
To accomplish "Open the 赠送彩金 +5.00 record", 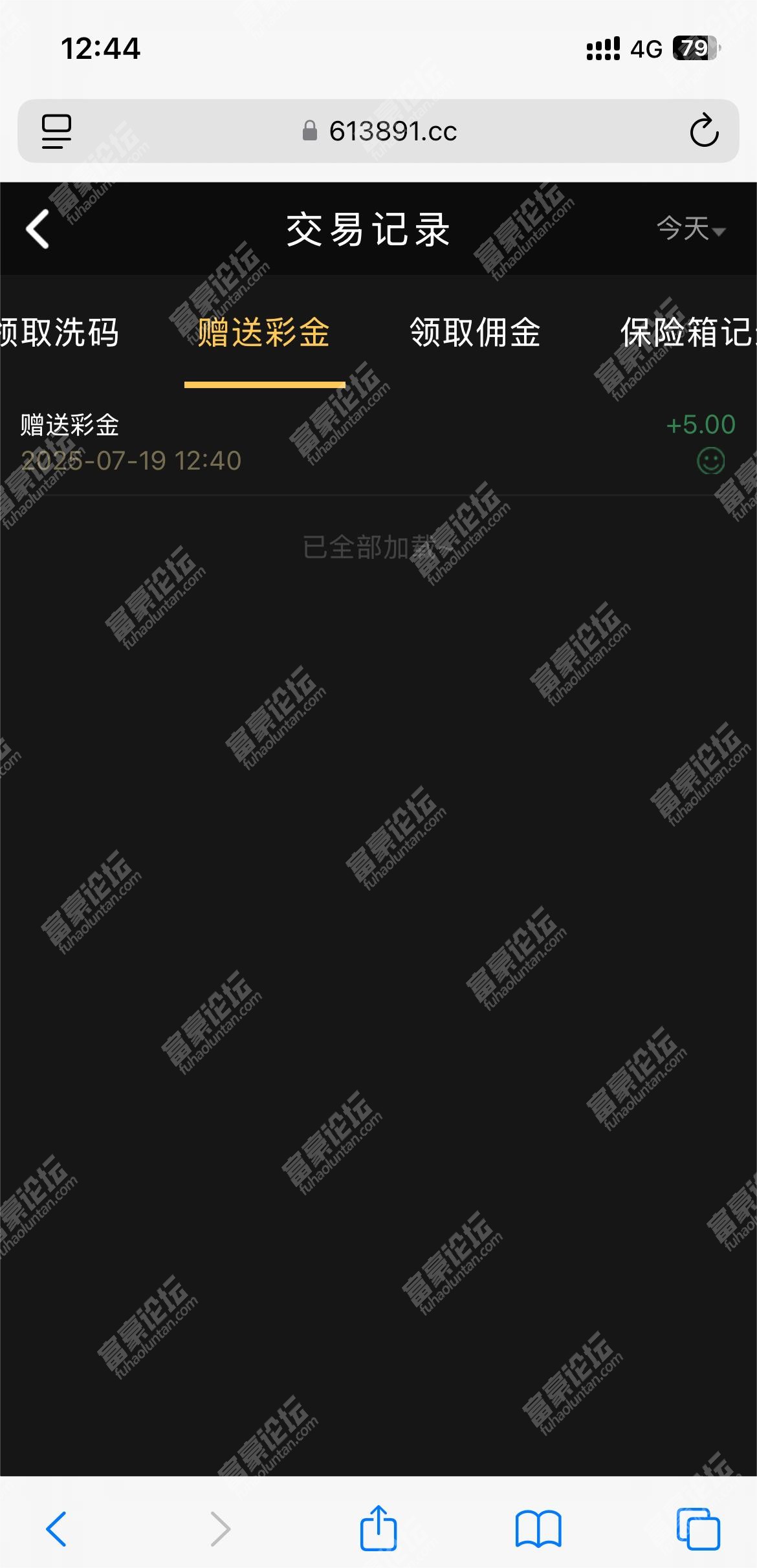I will 378,442.
